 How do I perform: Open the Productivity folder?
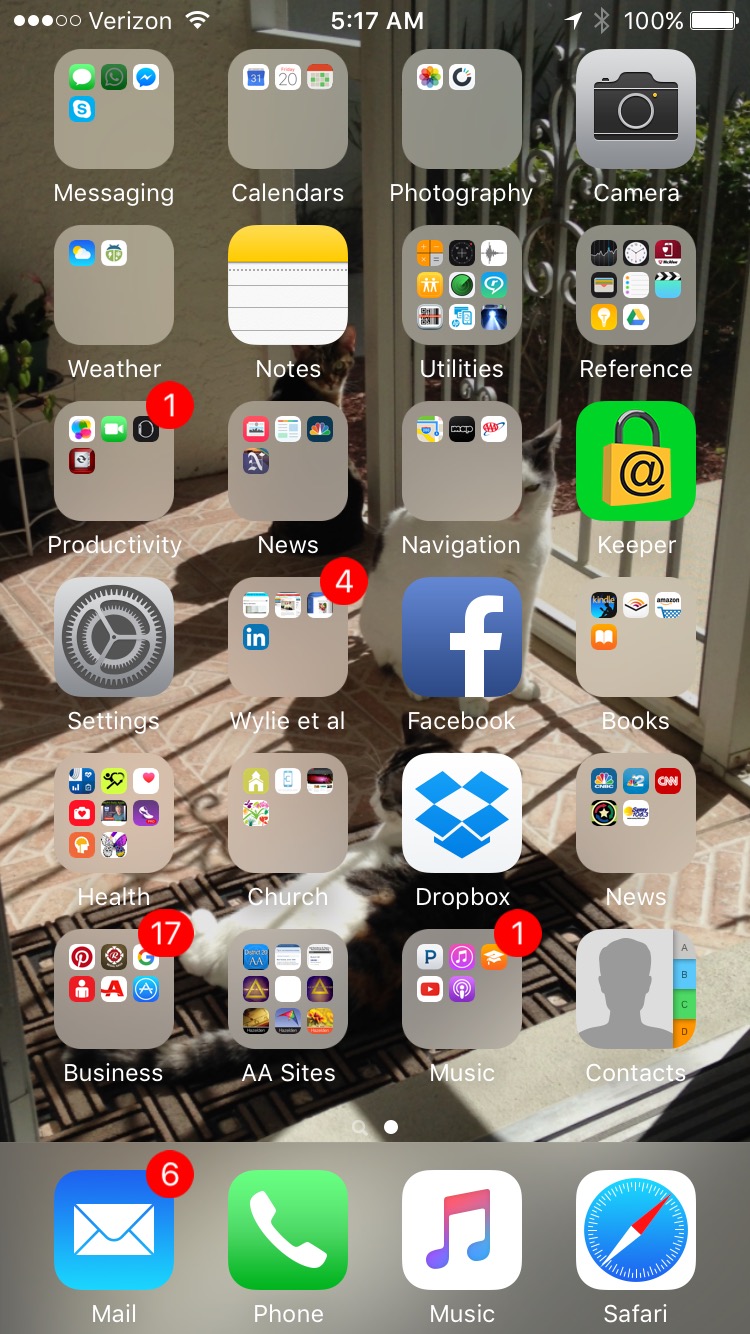(114, 461)
